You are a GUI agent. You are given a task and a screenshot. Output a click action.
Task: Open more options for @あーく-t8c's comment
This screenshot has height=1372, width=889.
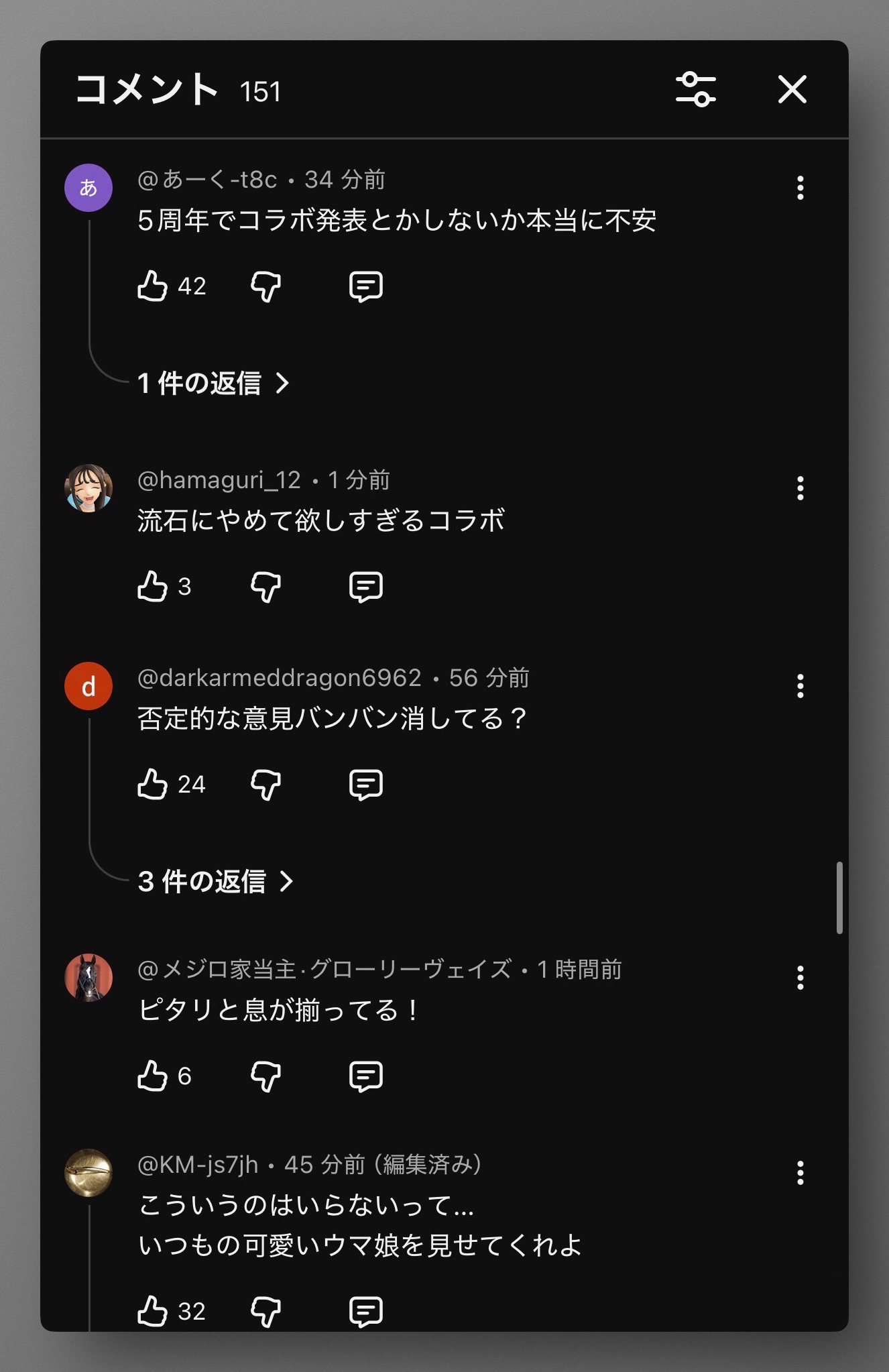pos(800,188)
